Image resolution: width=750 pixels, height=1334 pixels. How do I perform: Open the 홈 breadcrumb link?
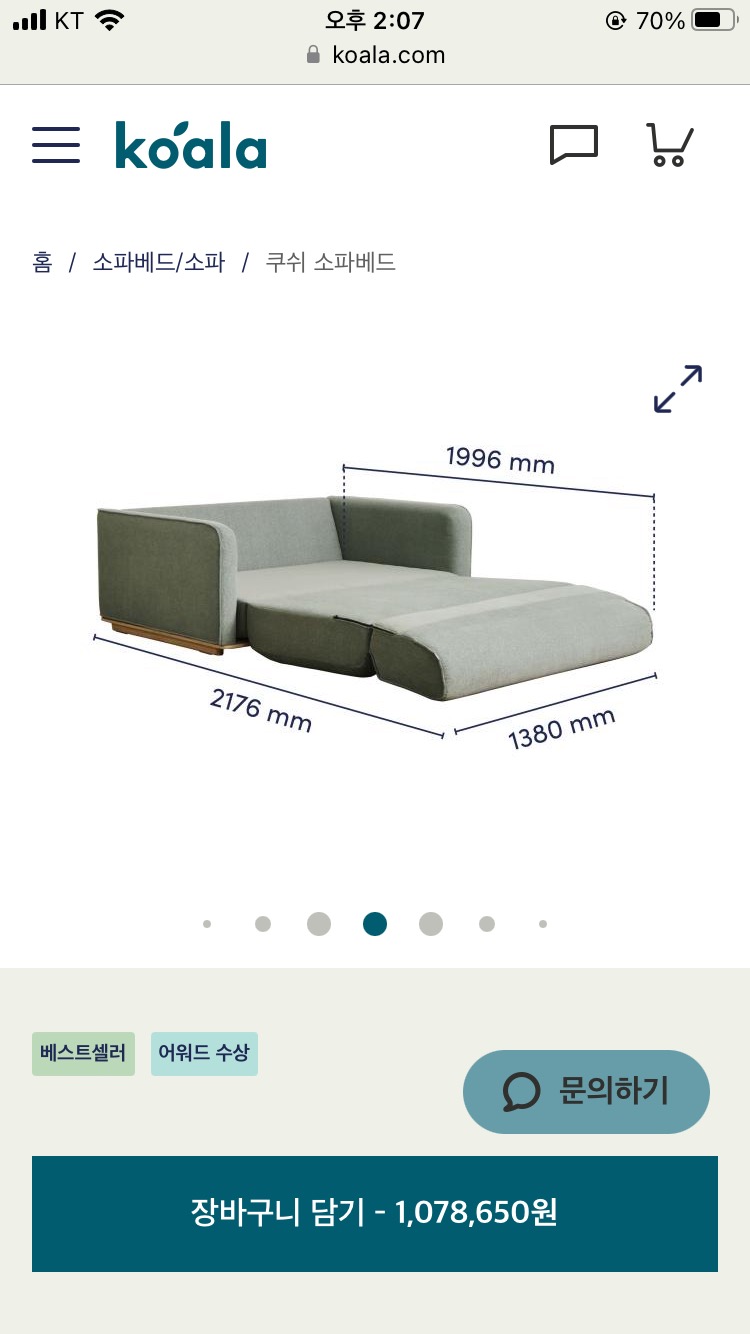42,263
